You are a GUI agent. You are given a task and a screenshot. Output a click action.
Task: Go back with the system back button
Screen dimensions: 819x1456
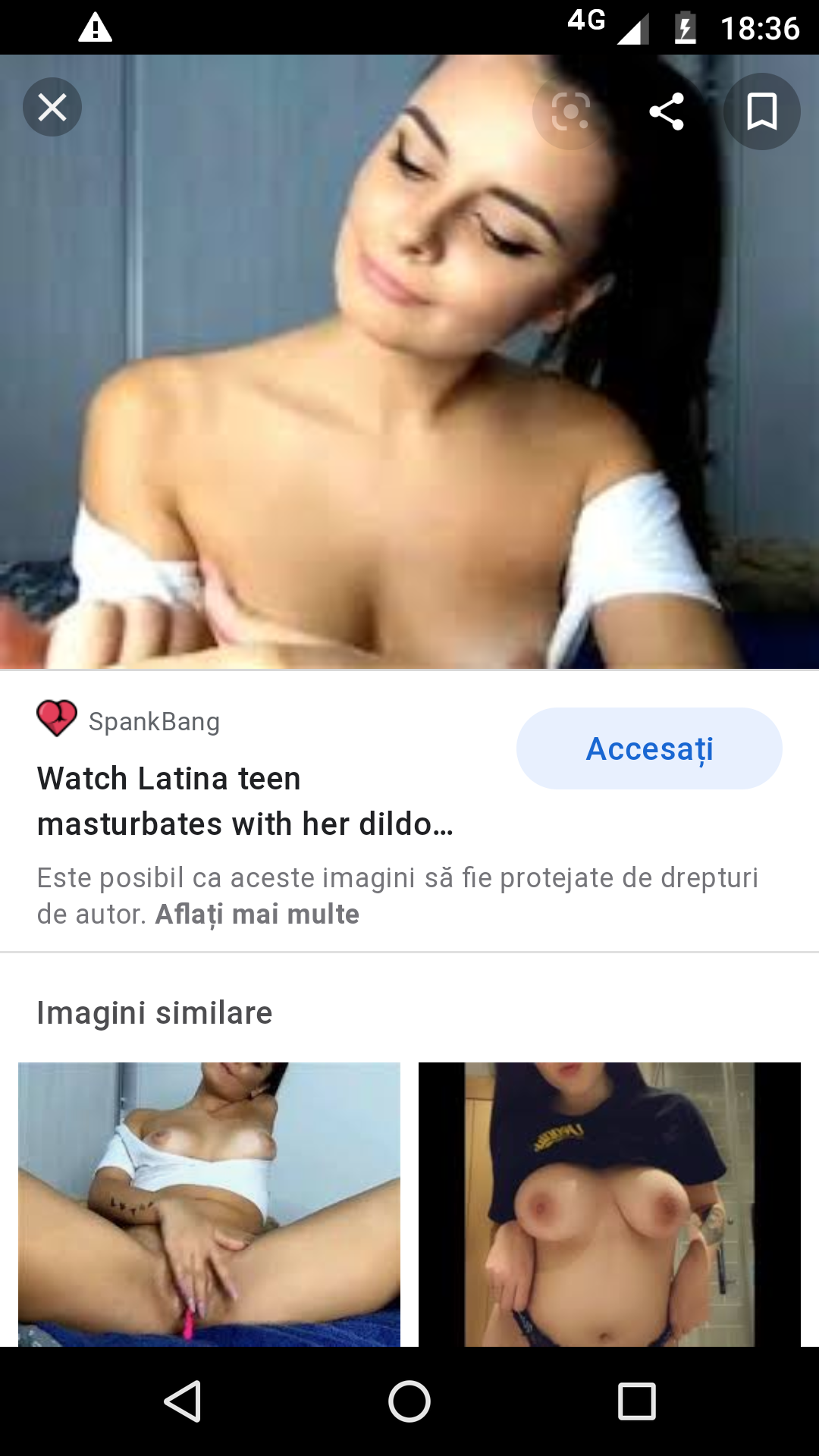pyautogui.click(x=183, y=1401)
